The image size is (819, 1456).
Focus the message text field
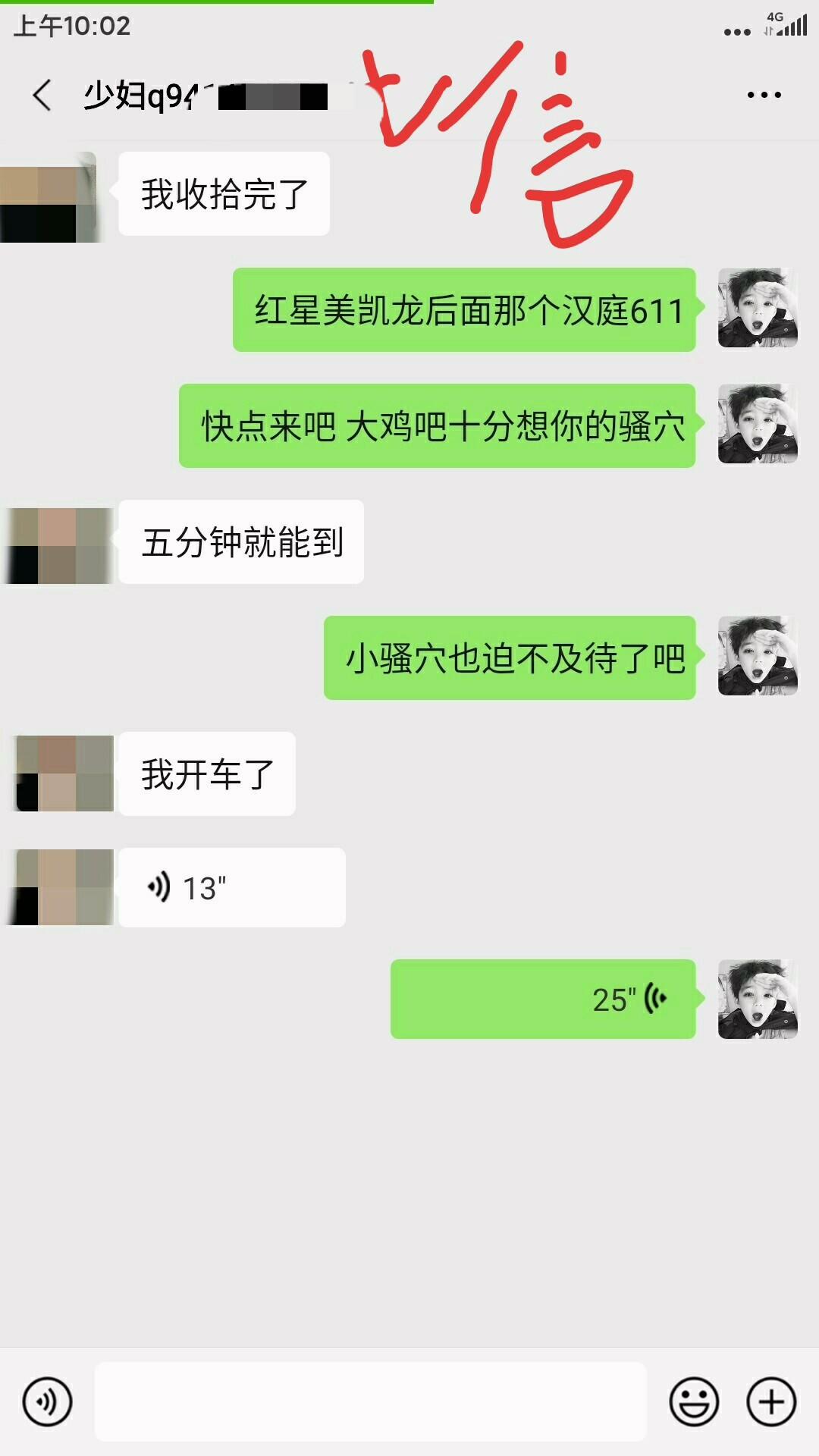tap(370, 1401)
